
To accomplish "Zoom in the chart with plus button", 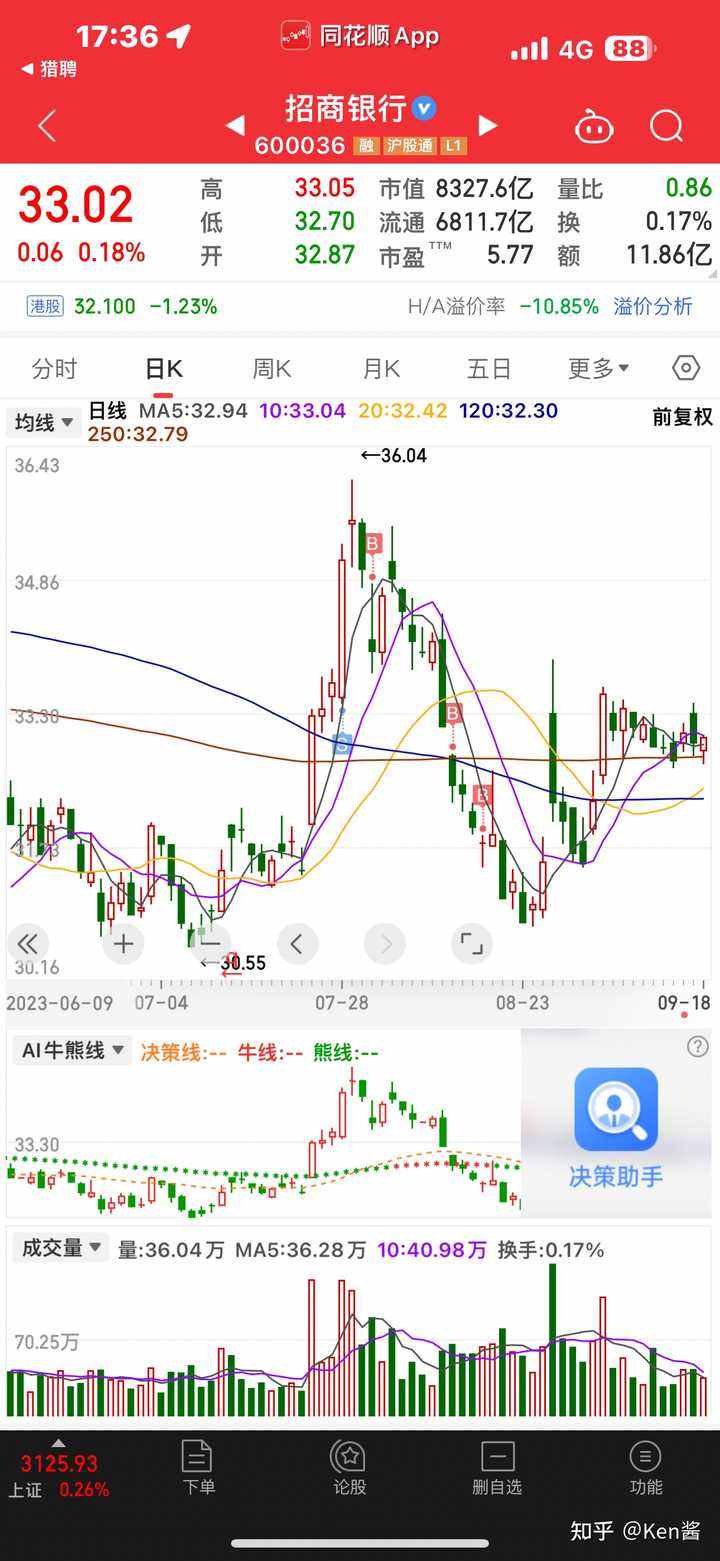I will pyautogui.click(x=123, y=943).
